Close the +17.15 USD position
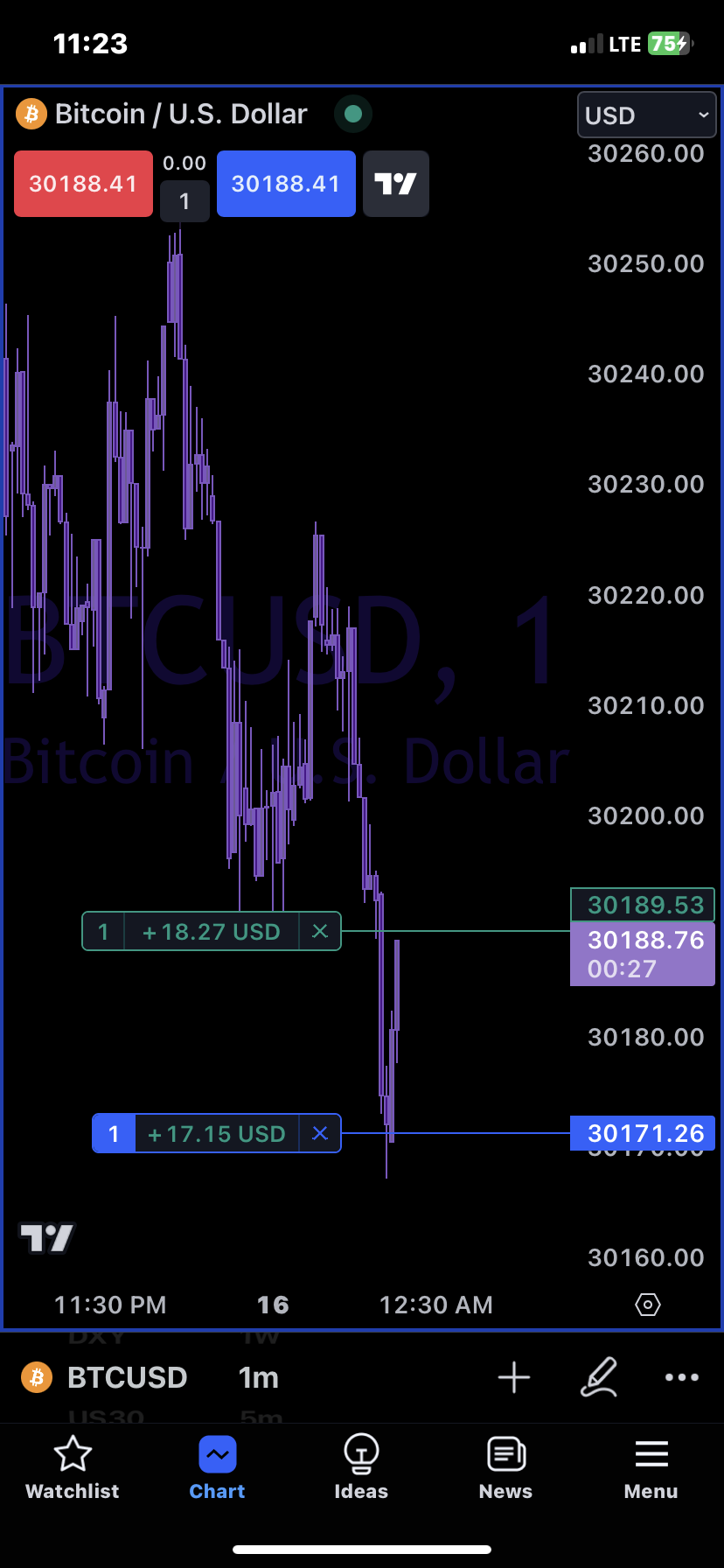The width and height of the screenshot is (724, 1568). point(320,1134)
